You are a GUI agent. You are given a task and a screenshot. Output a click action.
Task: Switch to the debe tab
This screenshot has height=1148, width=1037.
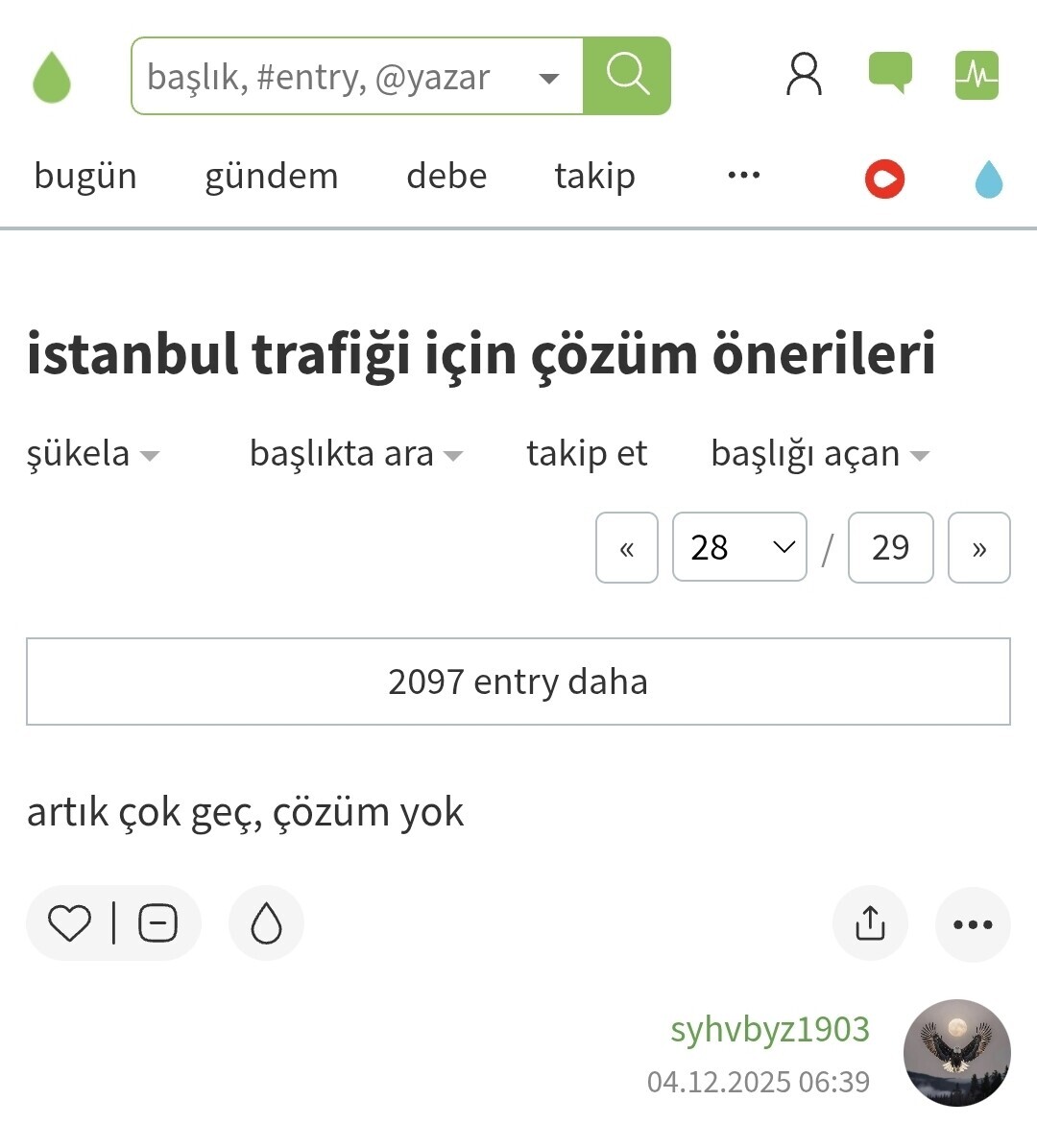tap(446, 177)
